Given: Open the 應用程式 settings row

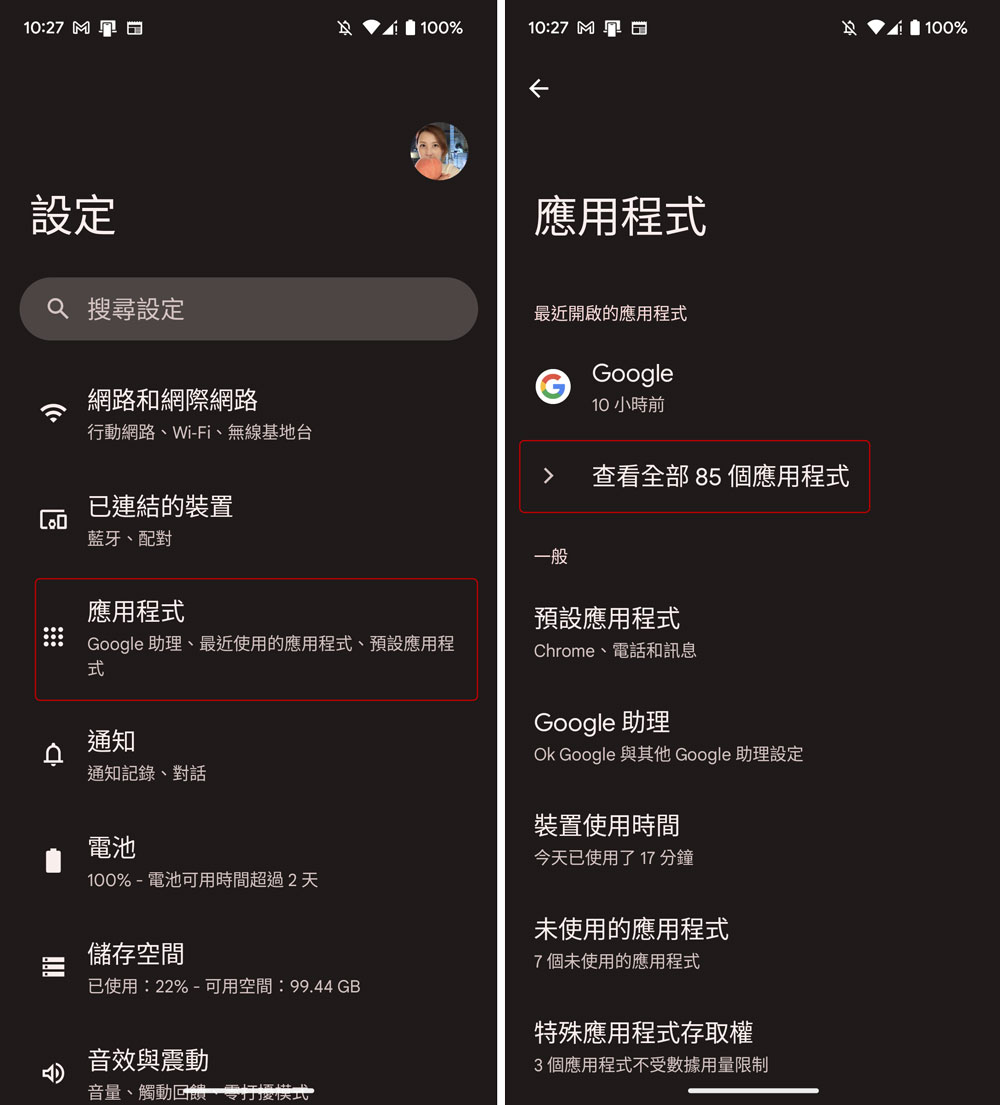Looking at the screenshot, I should pyautogui.click(x=256, y=639).
